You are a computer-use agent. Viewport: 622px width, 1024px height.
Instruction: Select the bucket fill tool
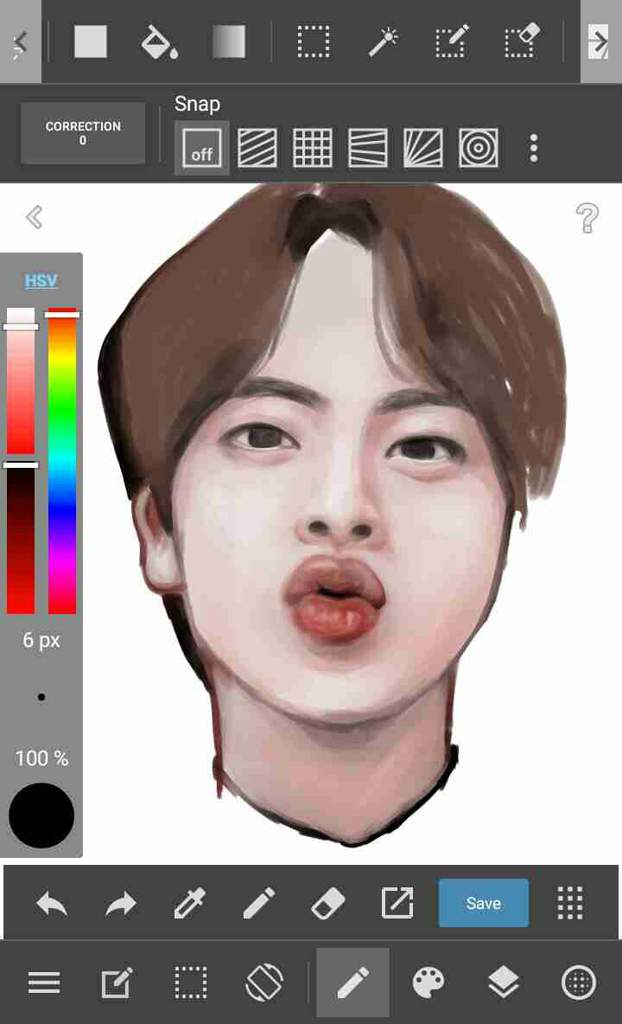tap(159, 42)
